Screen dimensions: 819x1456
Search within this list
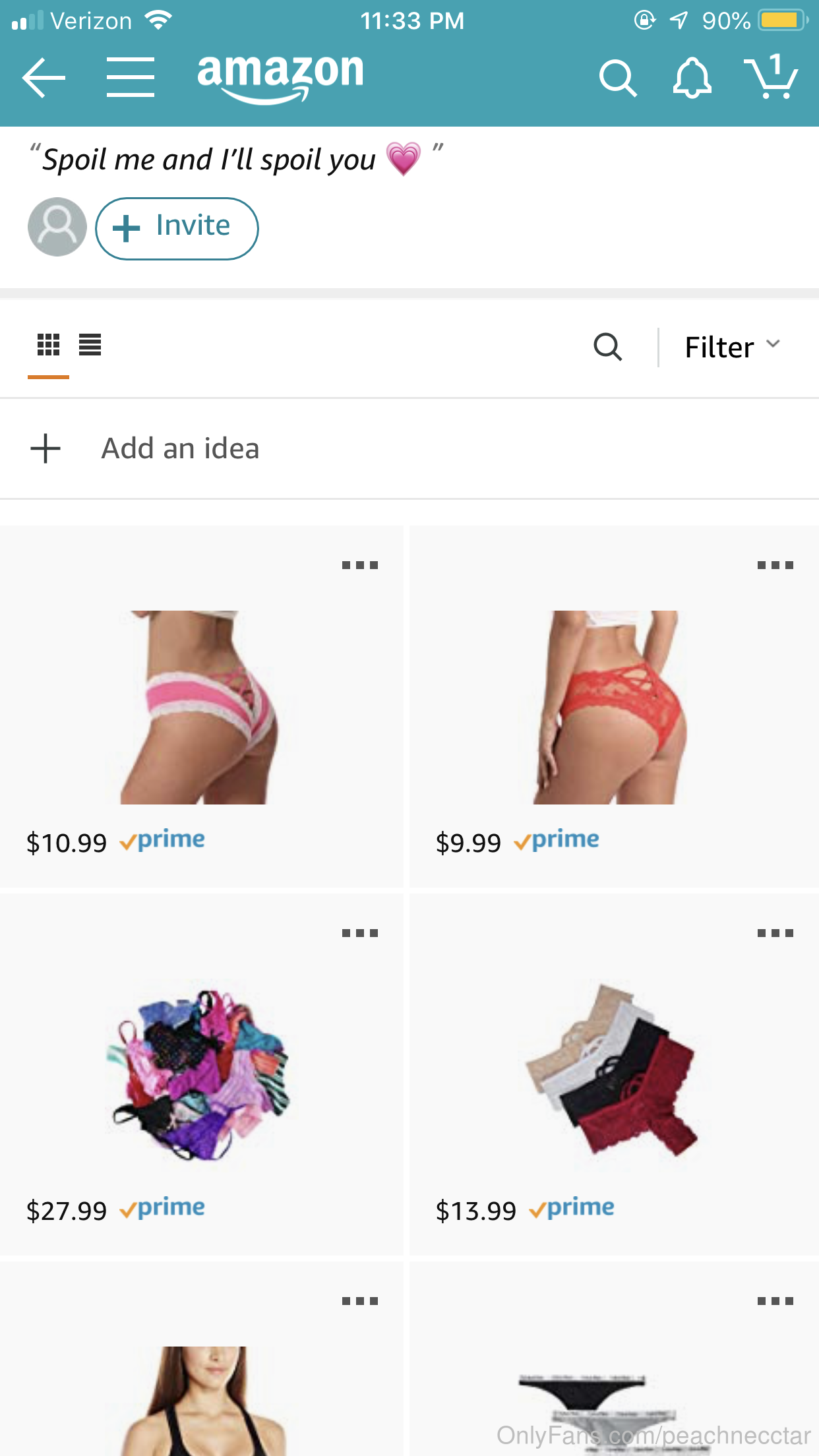click(x=607, y=347)
